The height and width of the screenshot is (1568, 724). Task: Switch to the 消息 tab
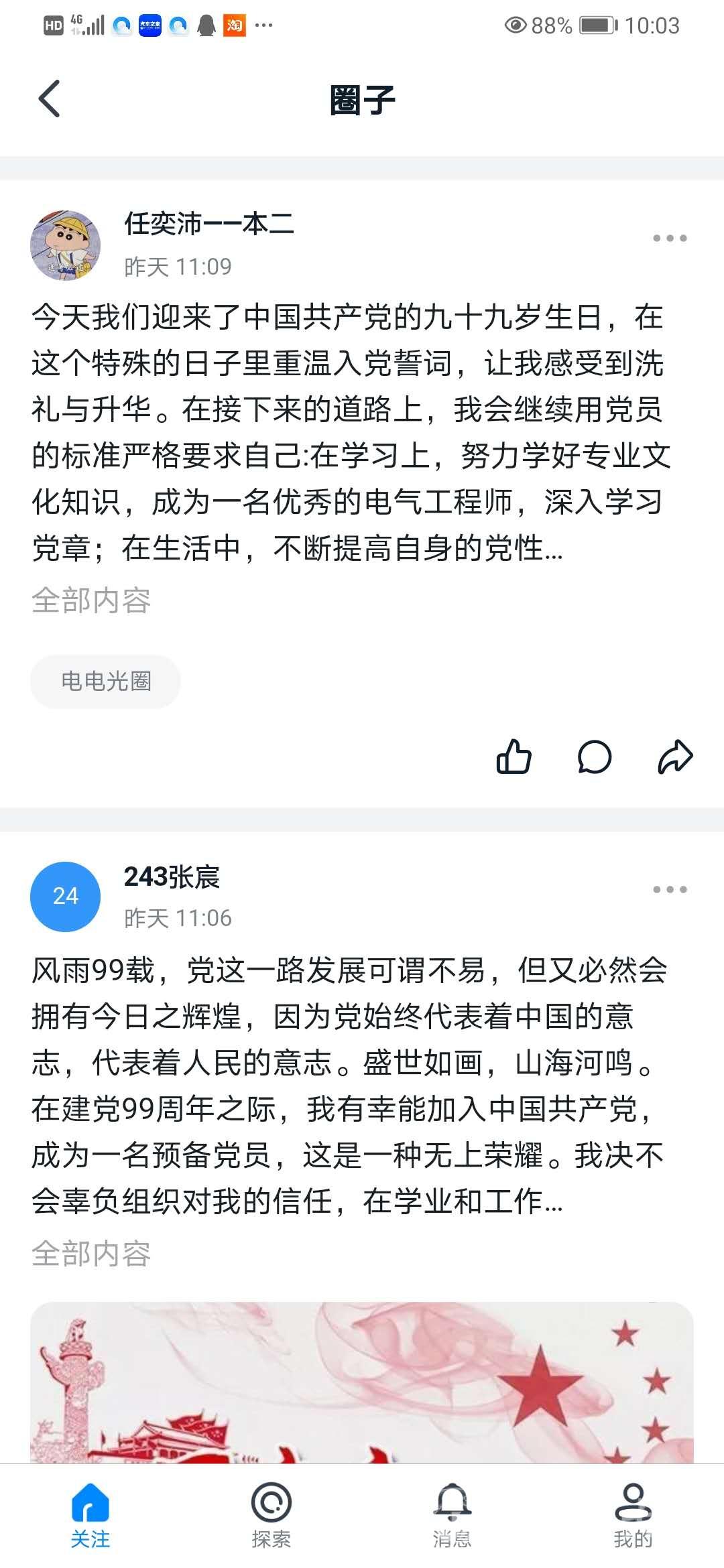(x=452, y=1516)
